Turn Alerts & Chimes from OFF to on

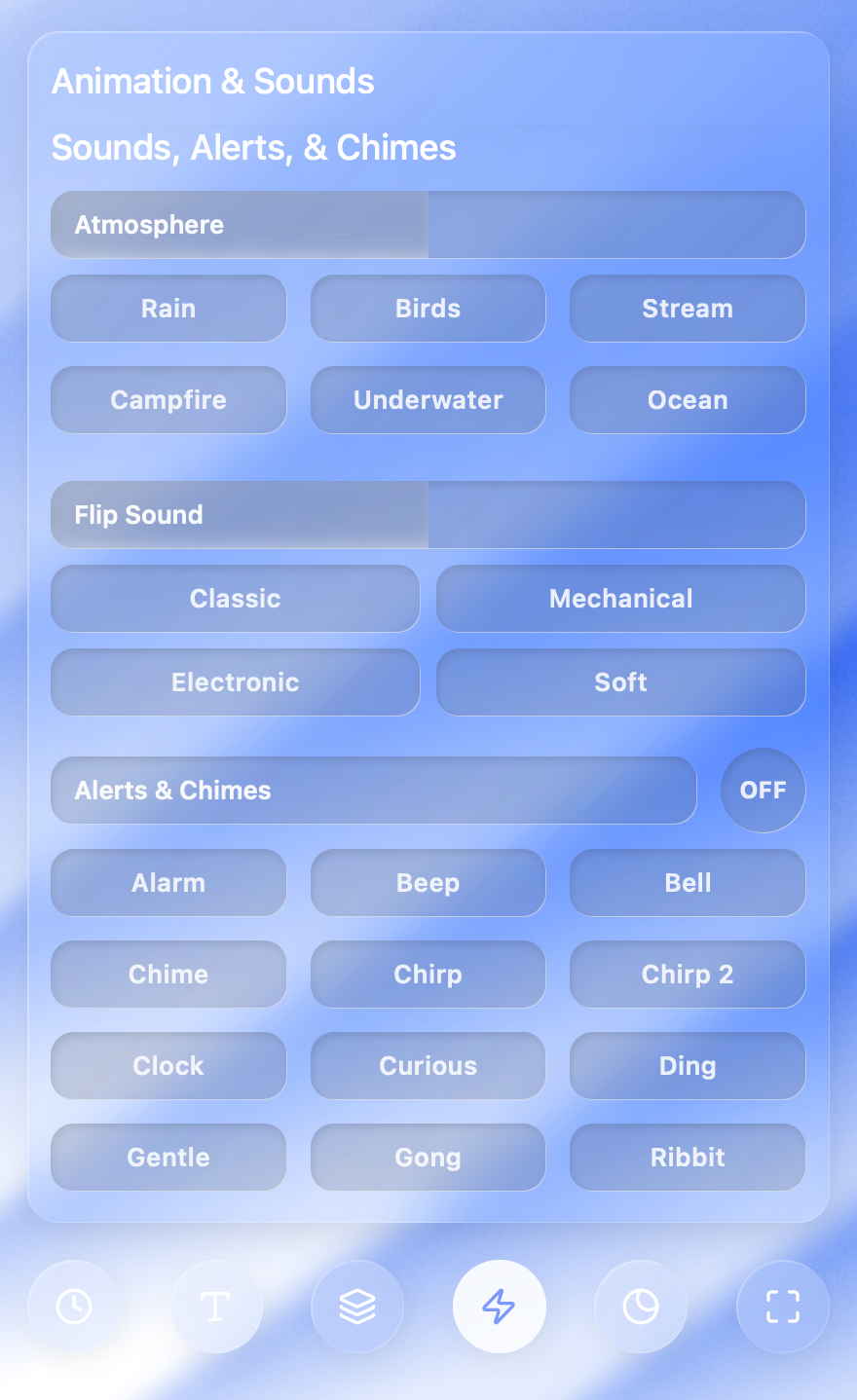tap(763, 790)
